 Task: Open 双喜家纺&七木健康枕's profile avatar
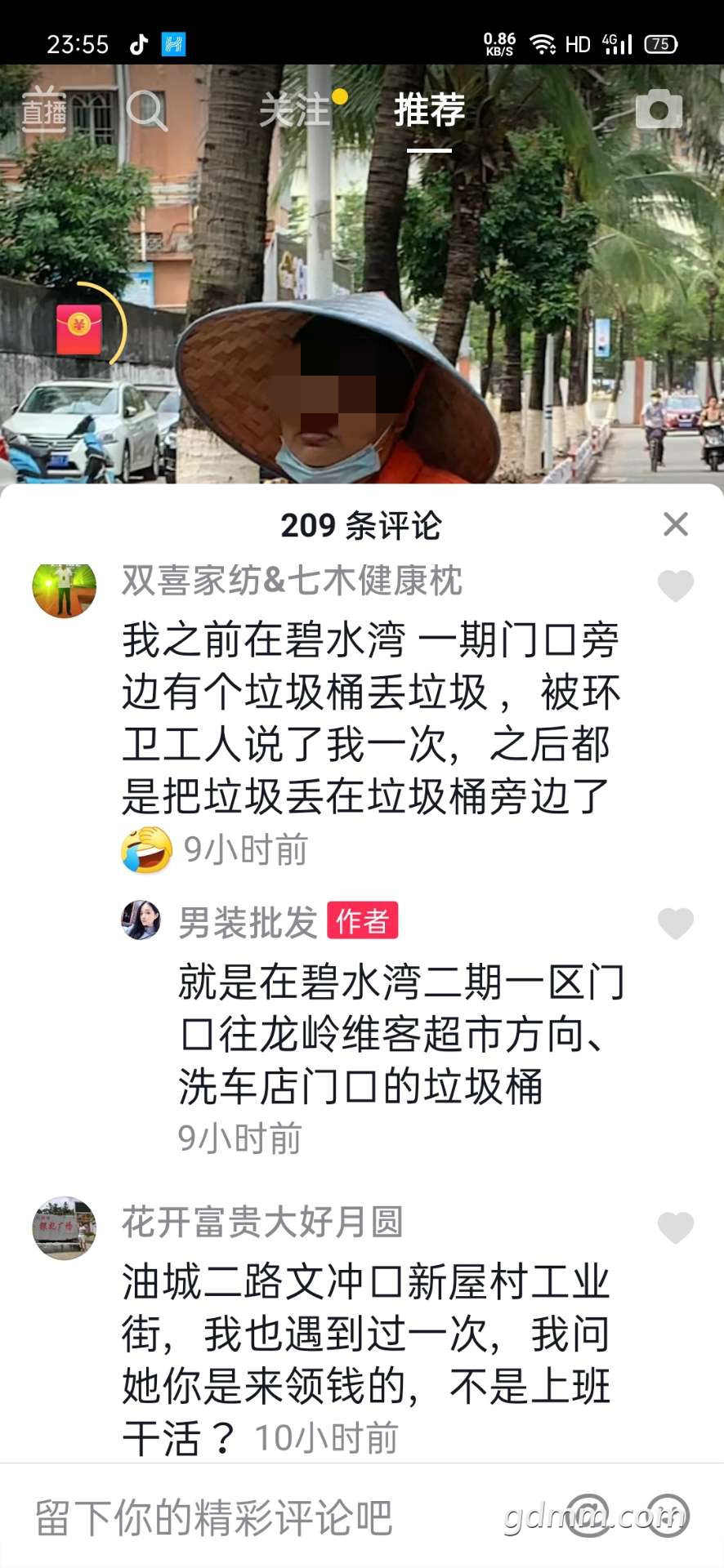[65, 587]
